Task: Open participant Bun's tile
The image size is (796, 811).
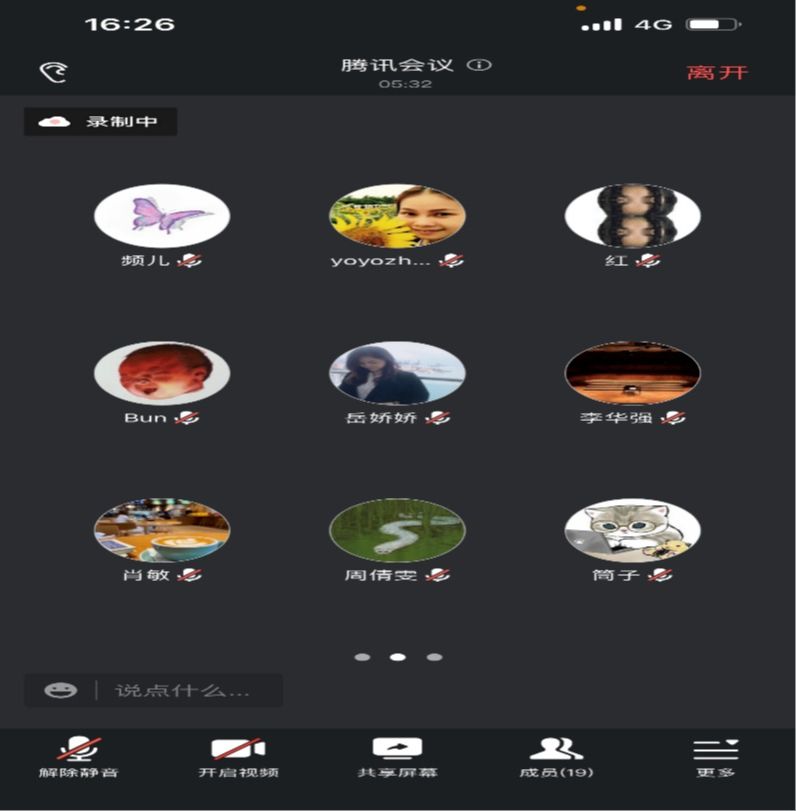Action: 162,373
